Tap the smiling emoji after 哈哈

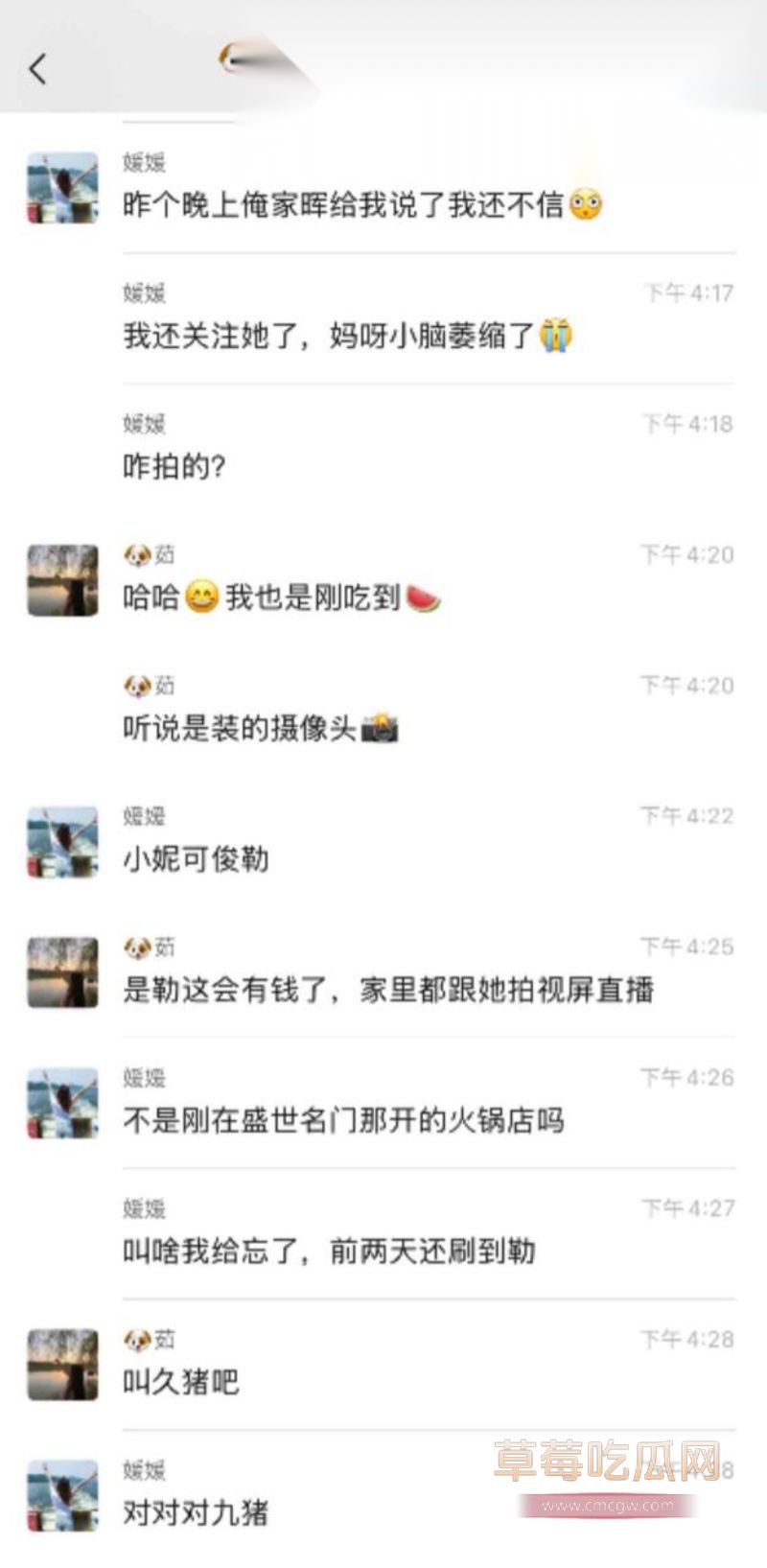(199, 595)
